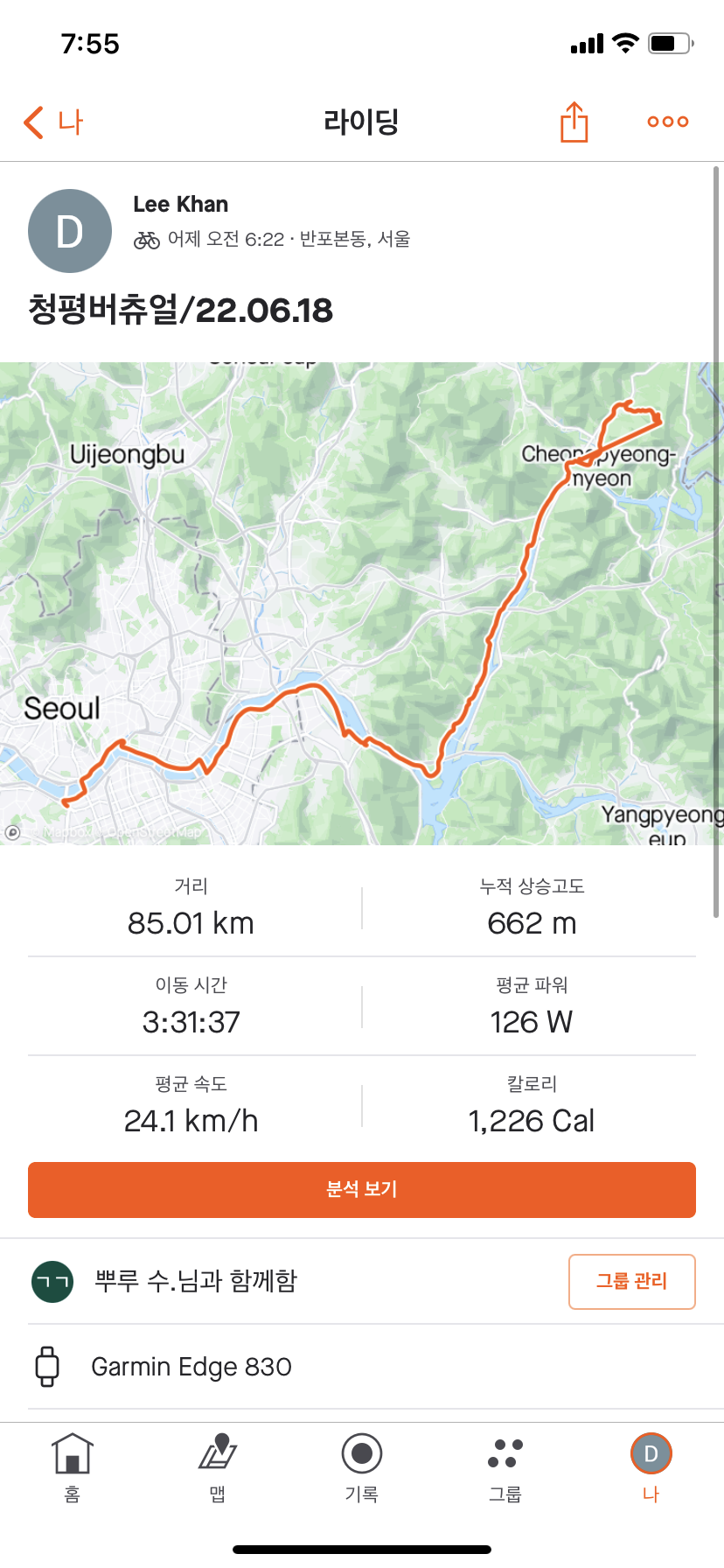Switch to the 나 profile tab
Viewport: 724px width, 1568px height.
pos(651,1467)
